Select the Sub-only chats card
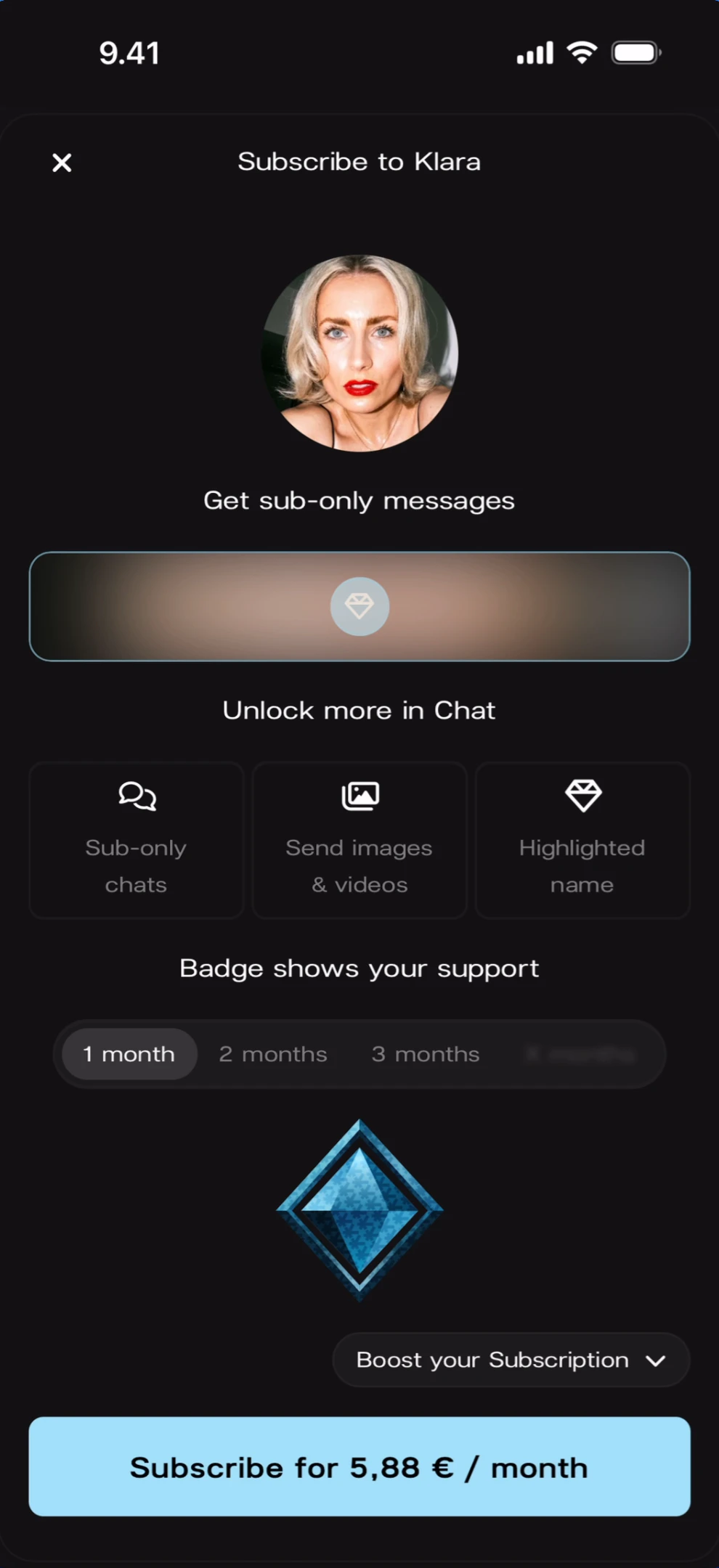This screenshot has height=1568, width=719. pos(137,840)
